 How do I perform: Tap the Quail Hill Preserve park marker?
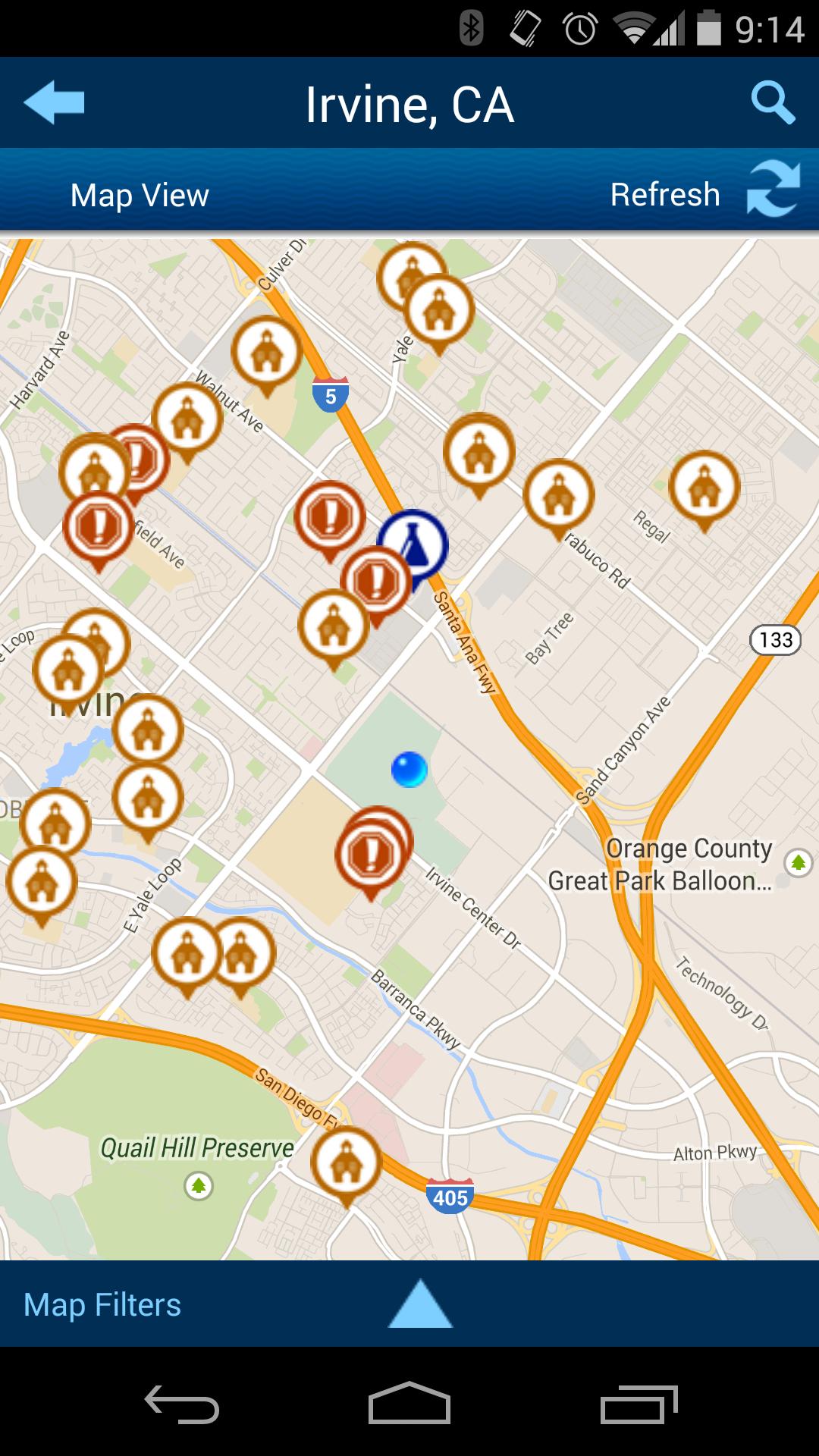[x=199, y=1186]
